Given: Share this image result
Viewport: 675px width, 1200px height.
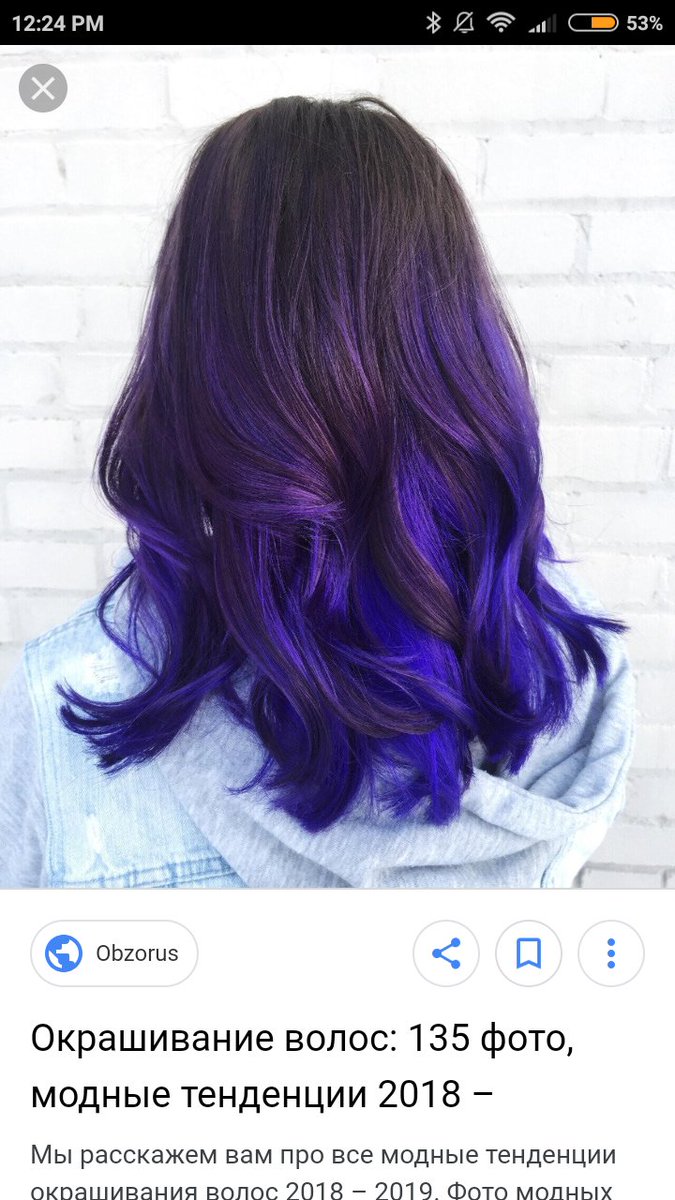Looking at the screenshot, I should (x=446, y=954).
